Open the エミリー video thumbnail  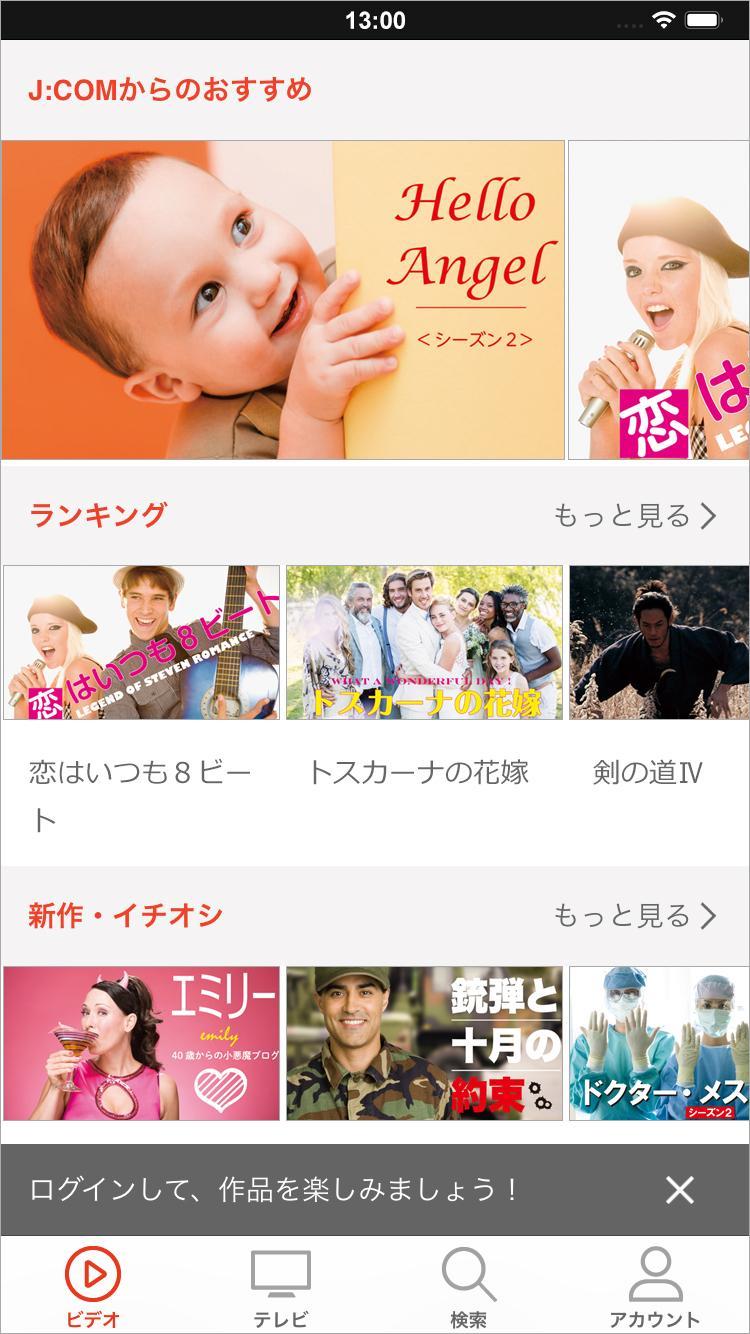click(x=141, y=1043)
